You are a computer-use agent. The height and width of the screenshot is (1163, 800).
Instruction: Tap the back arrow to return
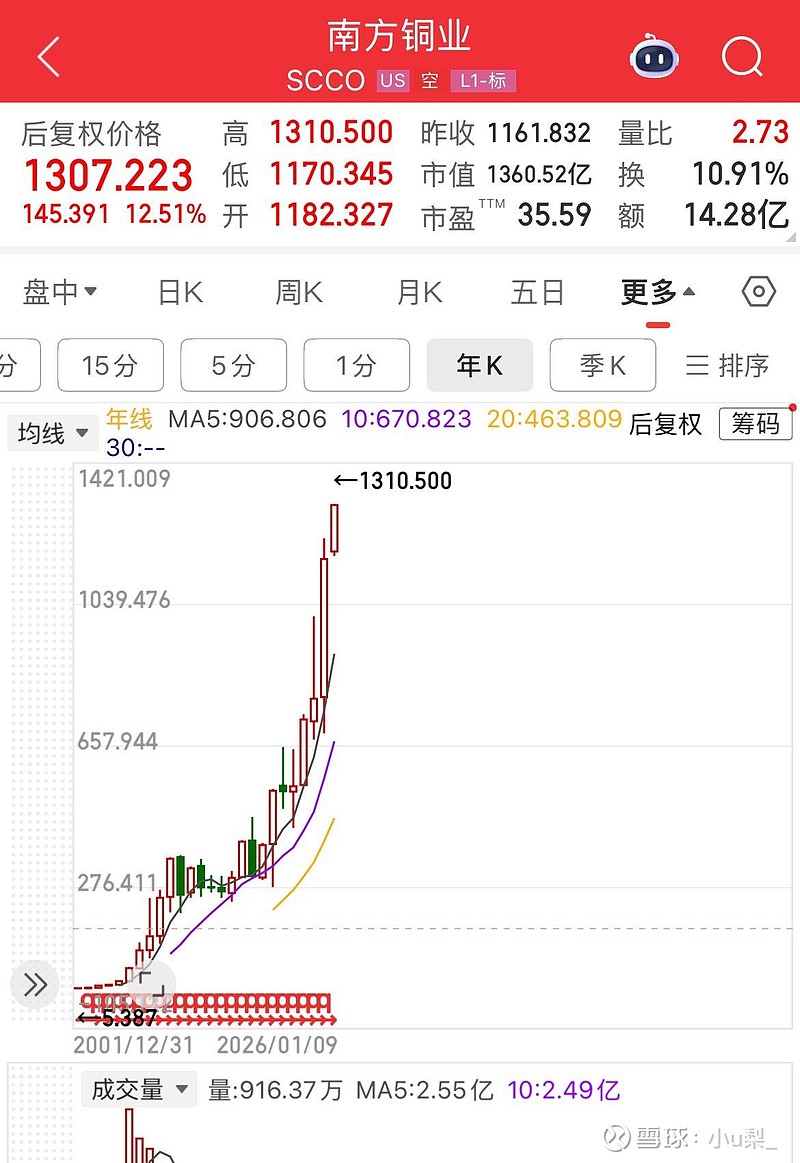coord(48,56)
